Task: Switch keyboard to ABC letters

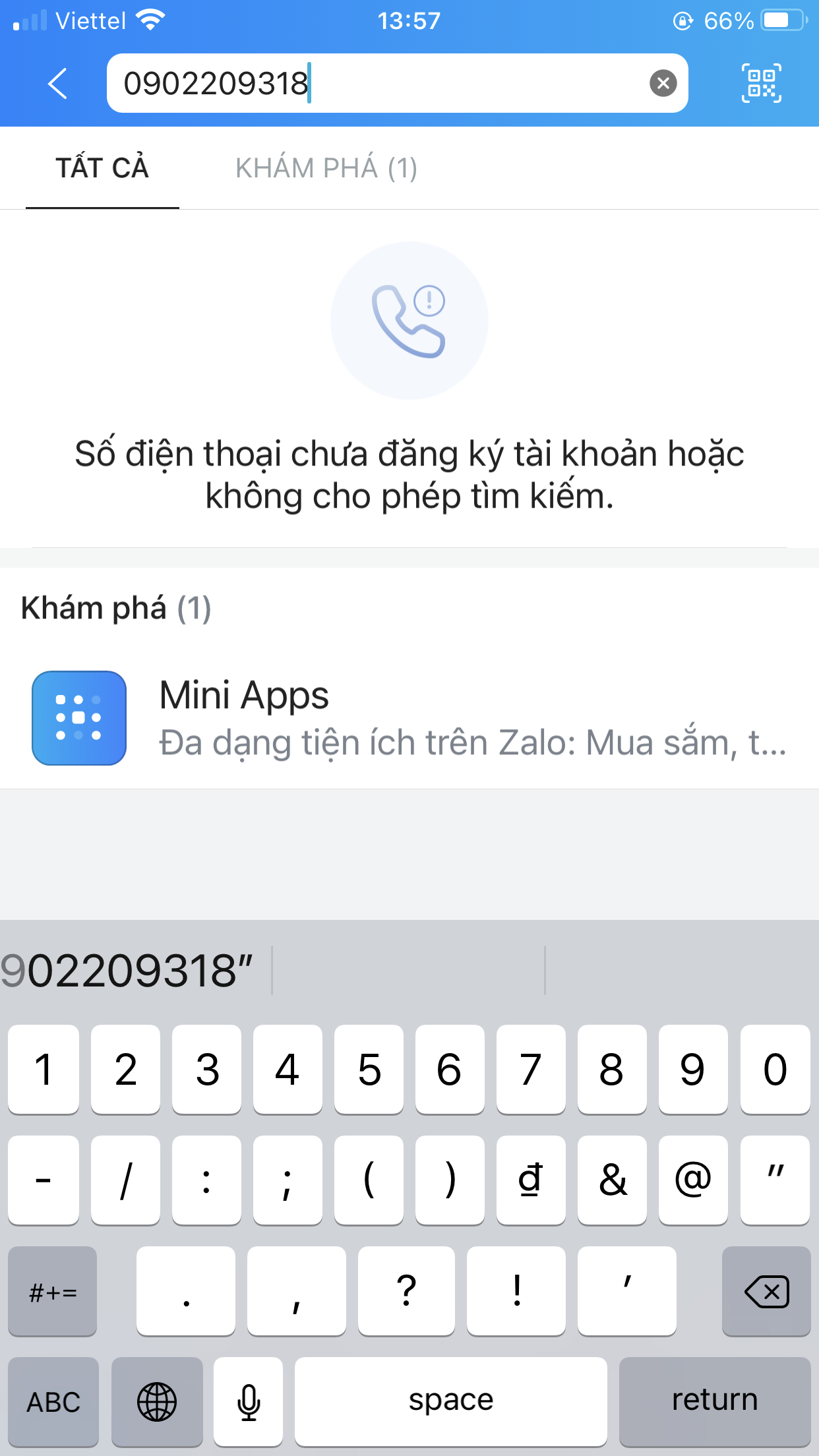Action: click(53, 1401)
